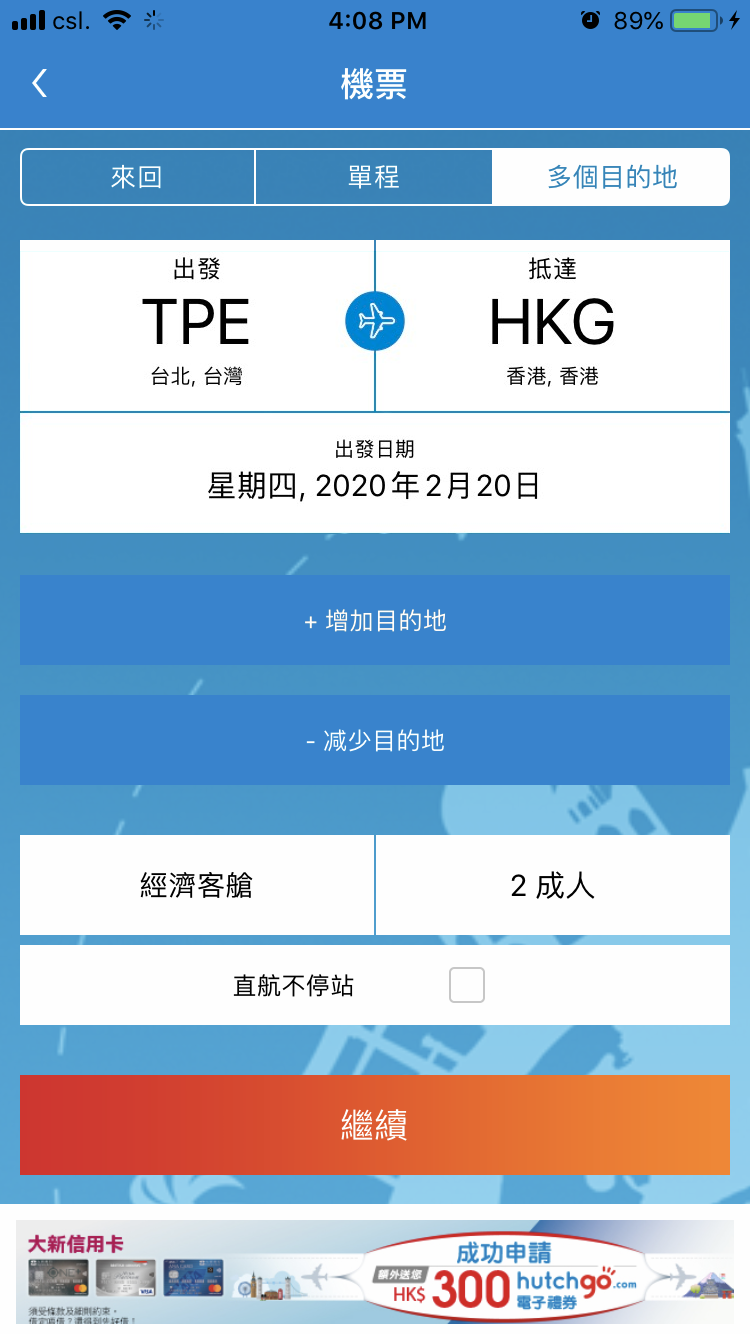Select the 單程 one-way tab
Viewport: 750px width, 1334px height.
[x=374, y=178]
